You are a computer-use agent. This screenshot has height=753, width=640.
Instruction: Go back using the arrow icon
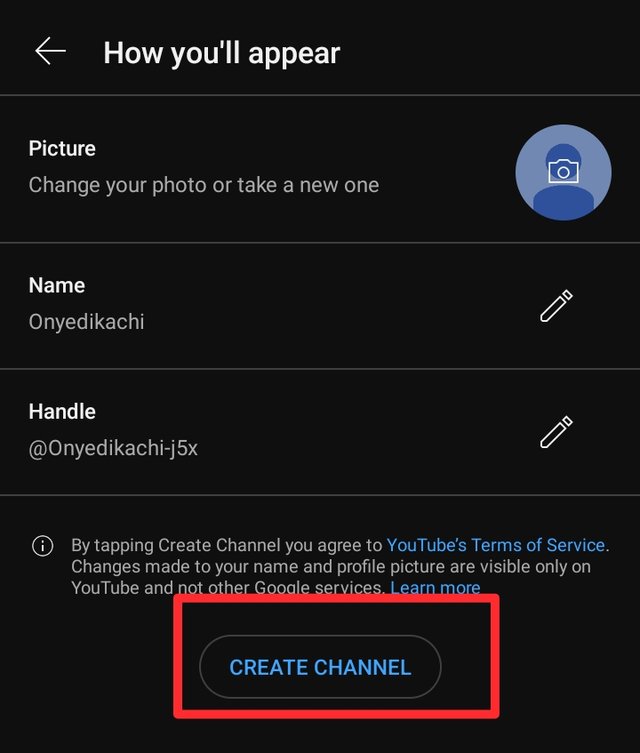[x=50, y=52]
